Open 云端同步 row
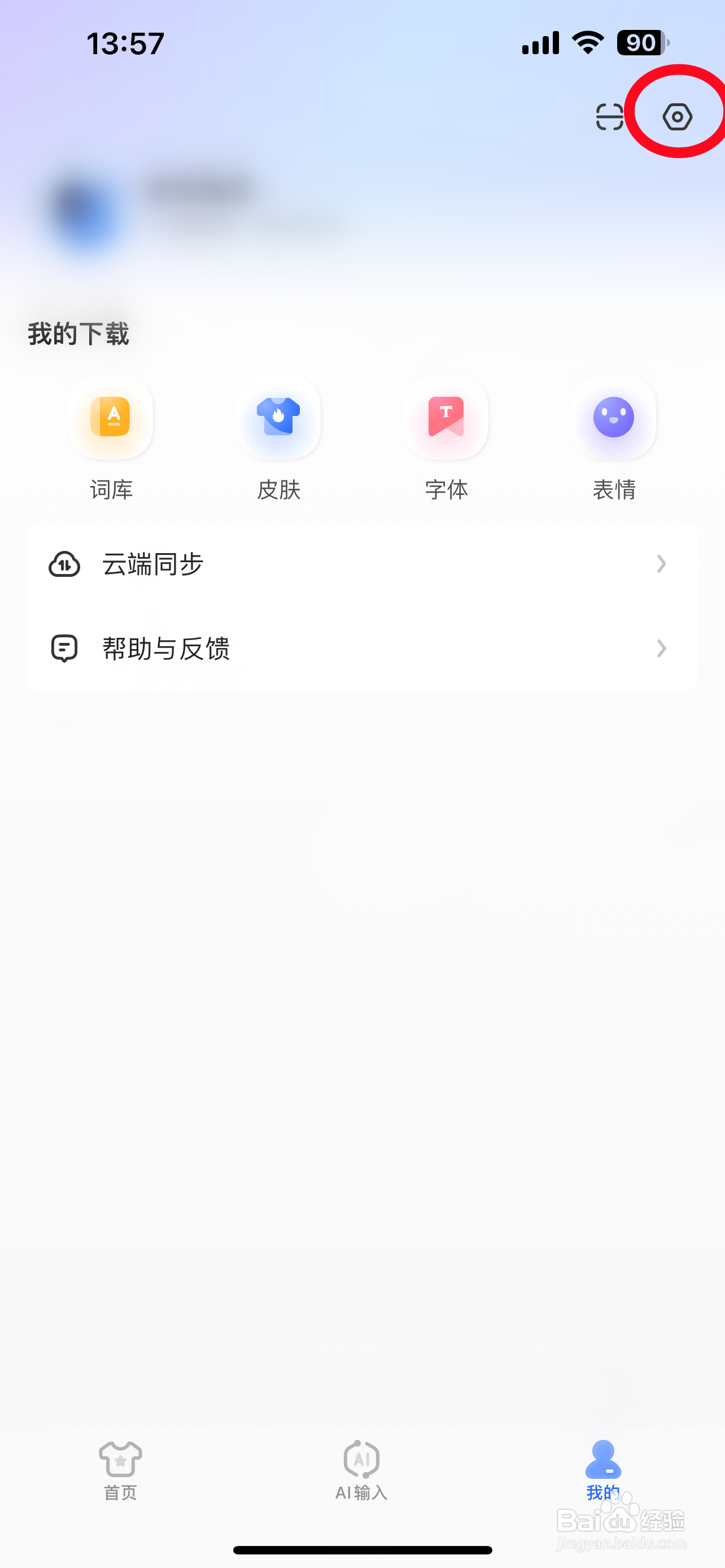 [x=362, y=564]
